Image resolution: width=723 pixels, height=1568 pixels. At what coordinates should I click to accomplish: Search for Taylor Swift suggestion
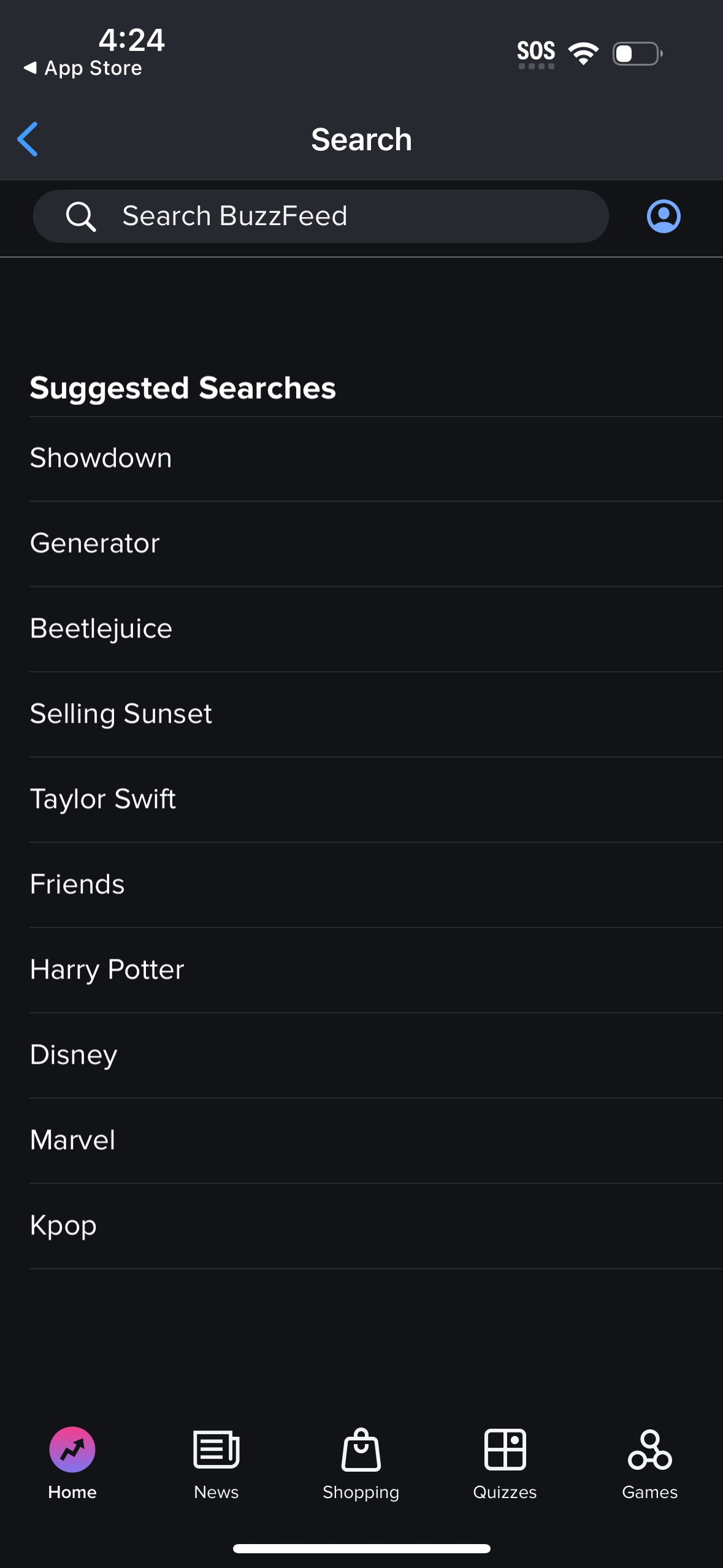pos(102,798)
